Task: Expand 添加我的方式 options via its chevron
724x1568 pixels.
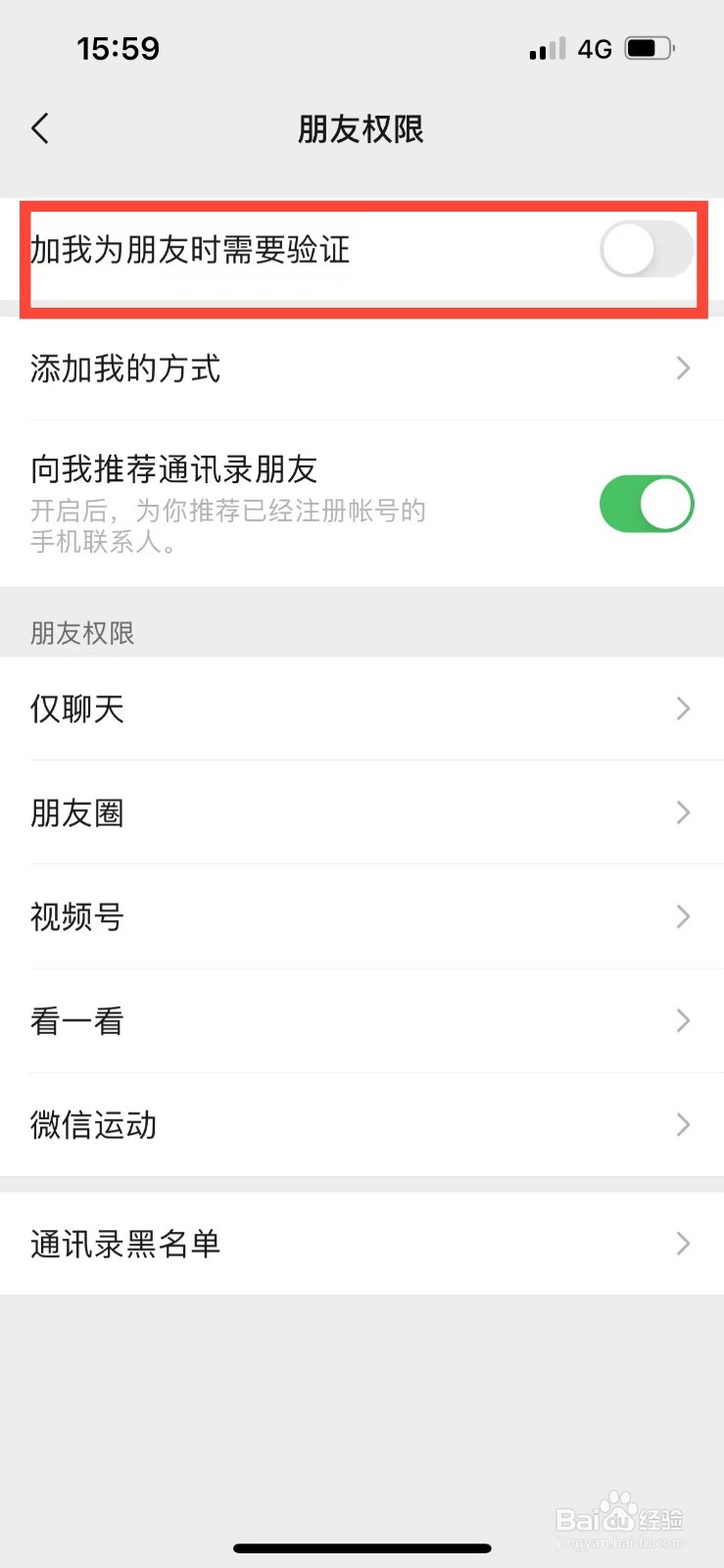Action: (x=683, y=368)
